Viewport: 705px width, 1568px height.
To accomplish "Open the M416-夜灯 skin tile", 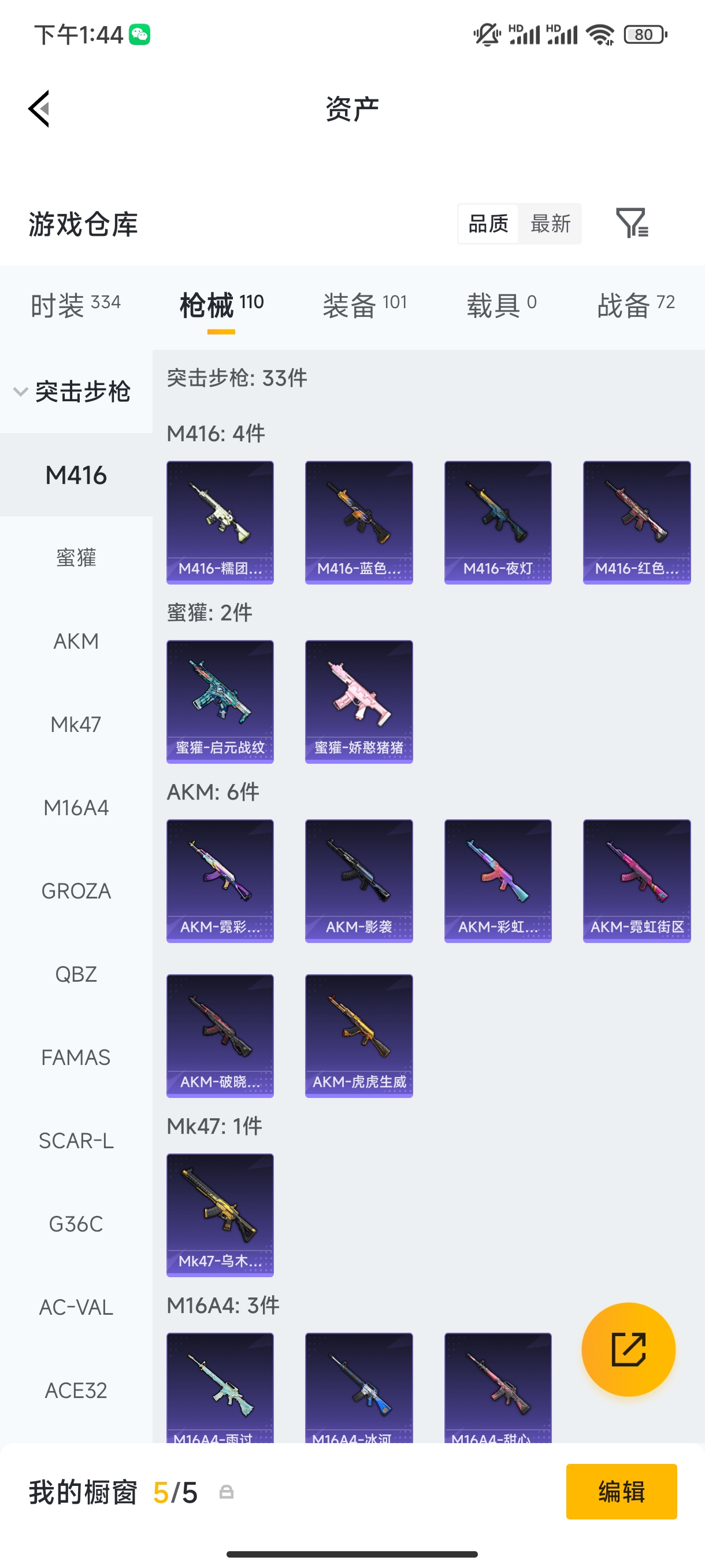I will 498,522.
